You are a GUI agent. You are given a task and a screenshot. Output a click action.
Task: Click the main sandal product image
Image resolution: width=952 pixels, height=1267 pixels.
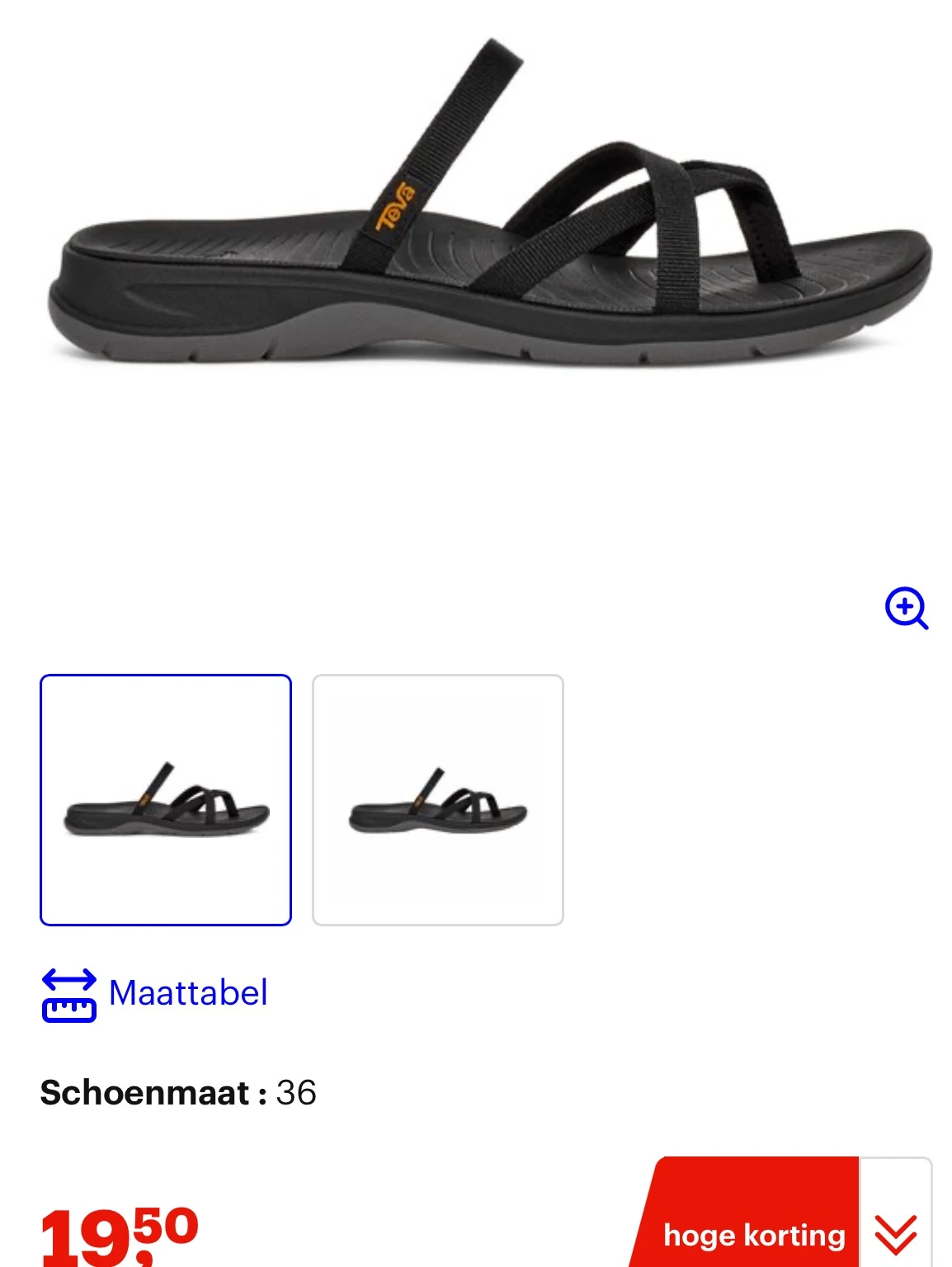[476, 214]
